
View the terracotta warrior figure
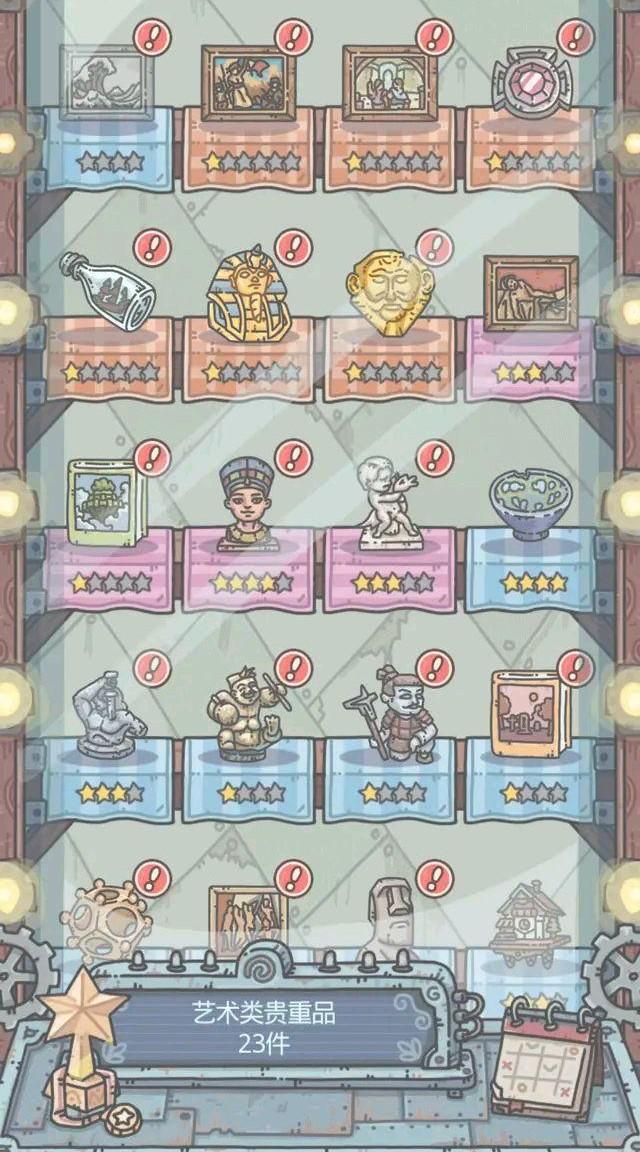[x=388, y=712]
